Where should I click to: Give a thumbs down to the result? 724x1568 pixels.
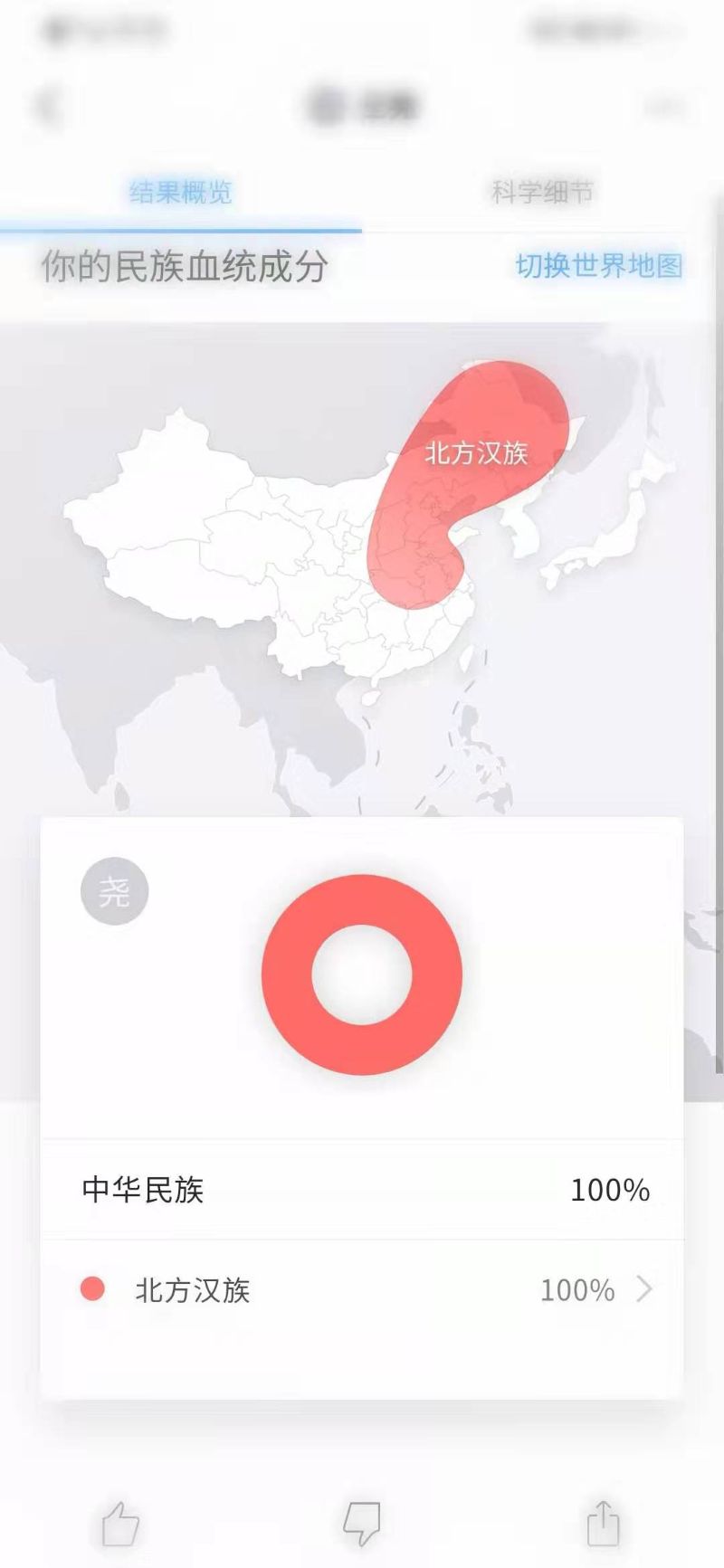point(361,1524)
